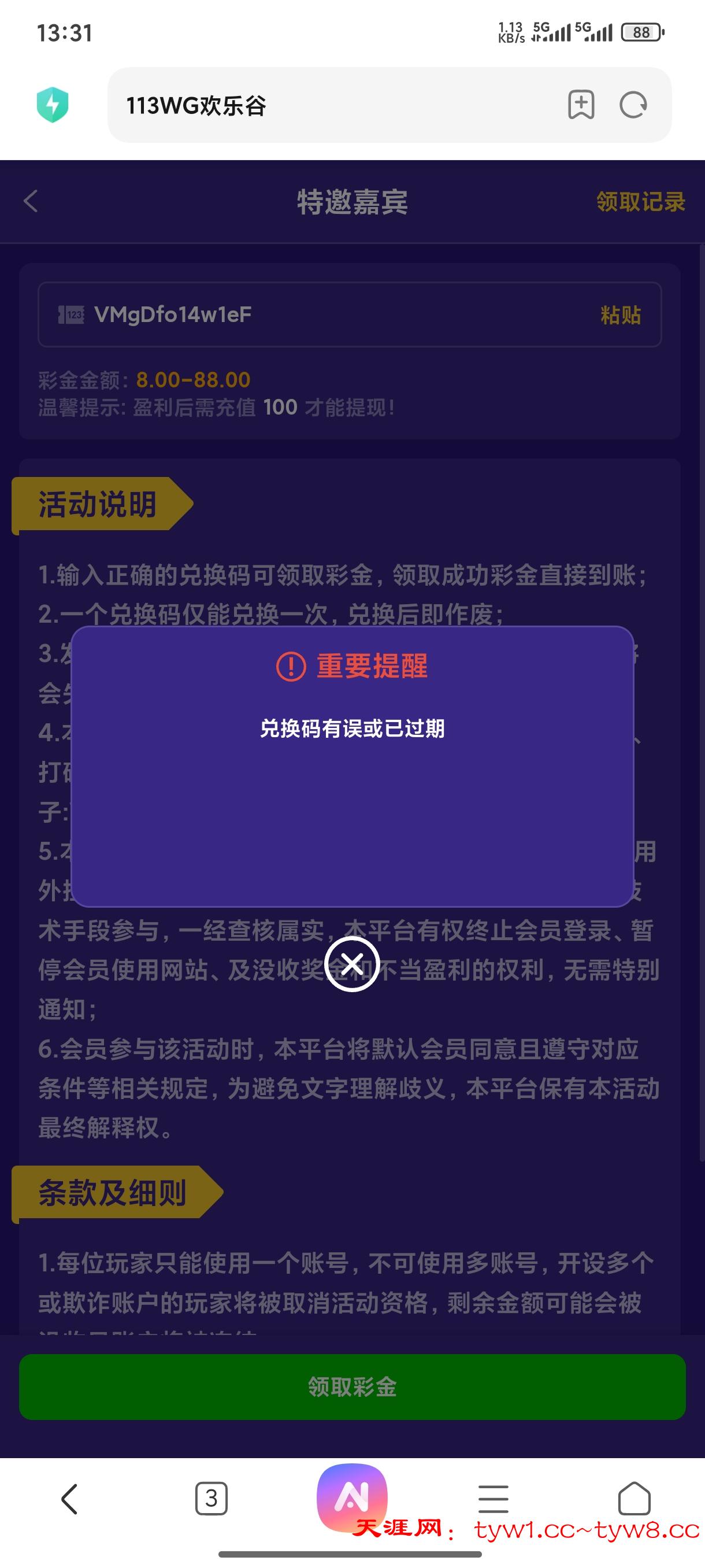
Task: Go back from 特邀嘉宾 page
Action: point(31,201)
